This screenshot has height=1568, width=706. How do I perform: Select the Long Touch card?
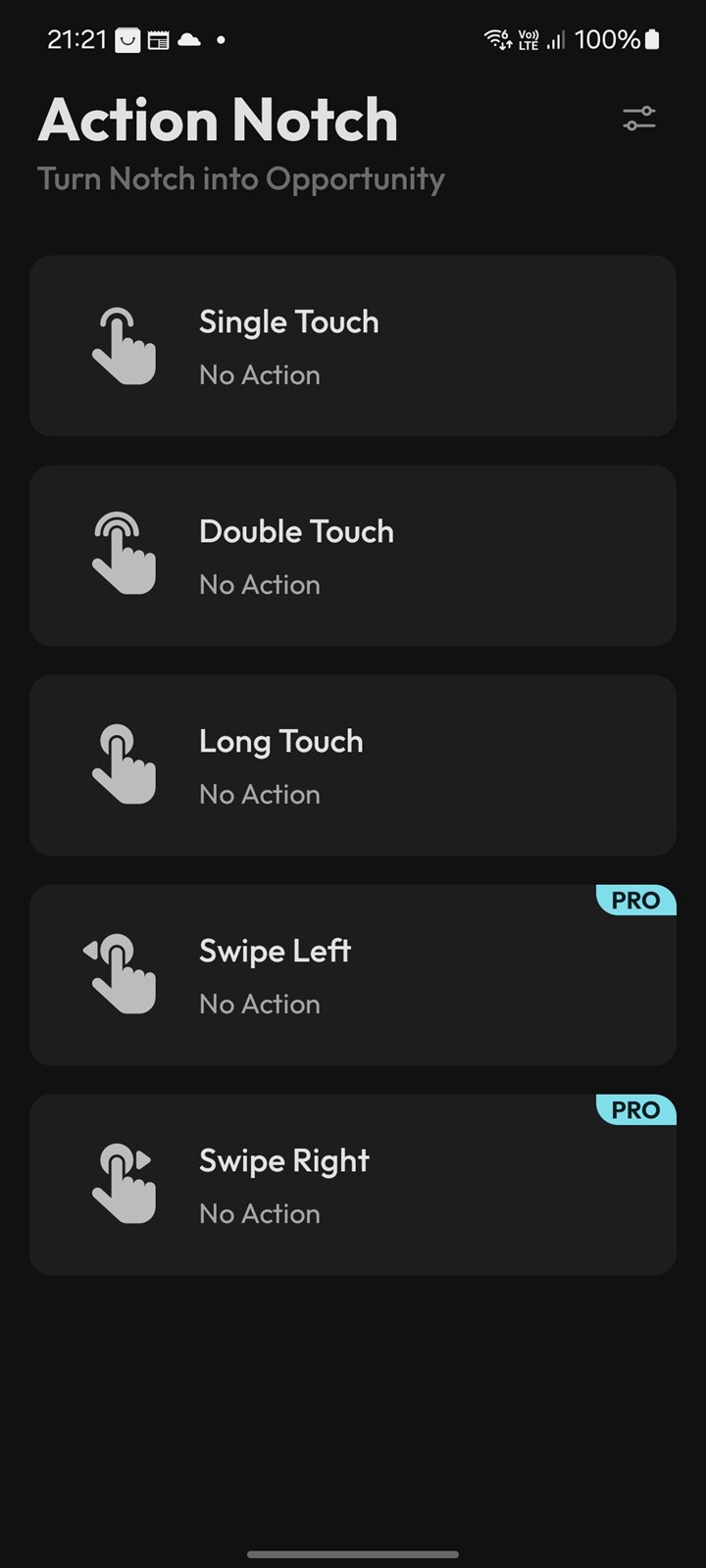[x=353, y=765]
